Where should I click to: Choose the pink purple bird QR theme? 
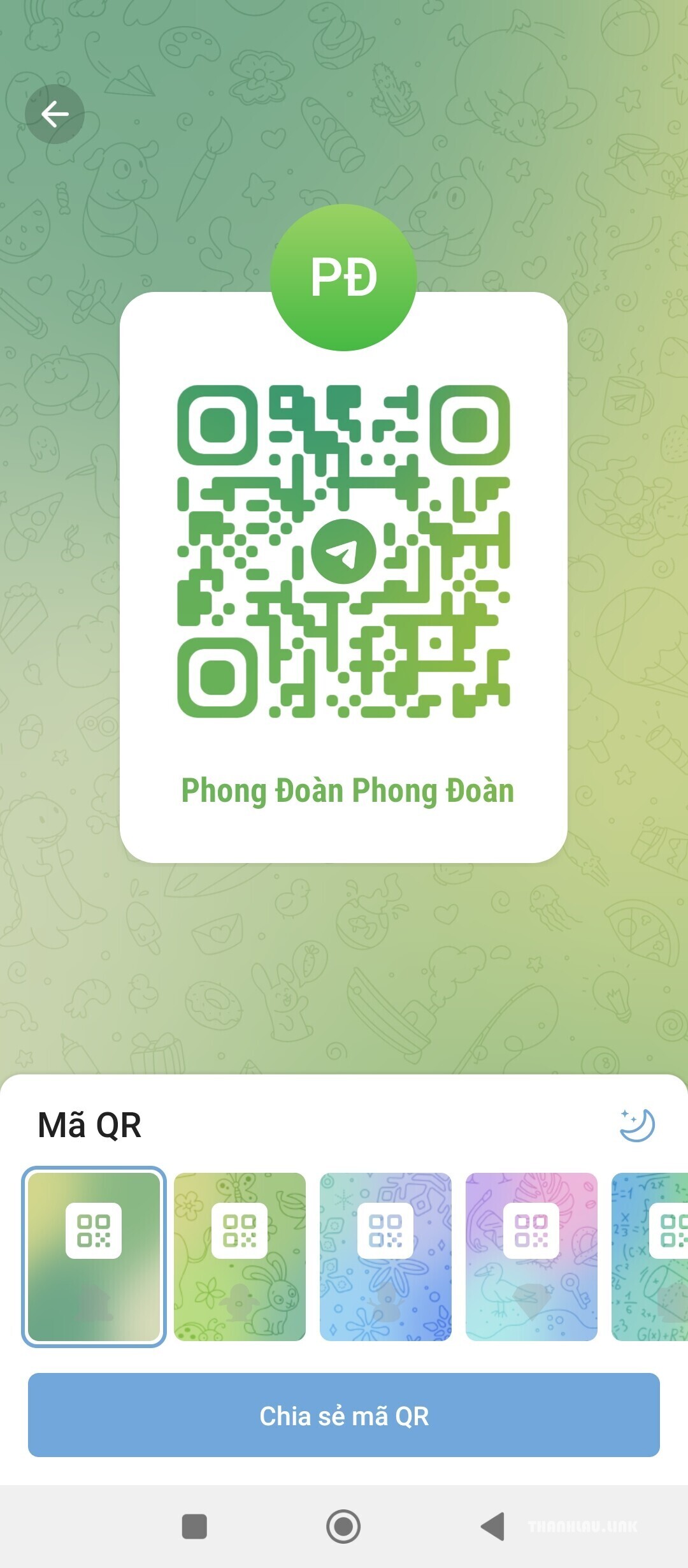point(531,1257)
